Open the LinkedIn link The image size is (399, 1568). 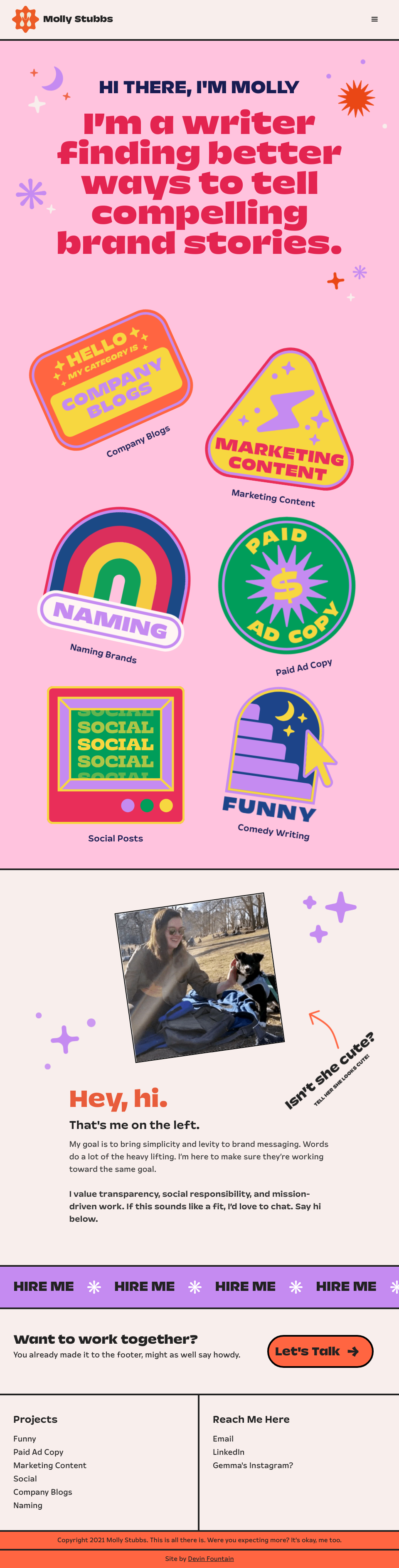(229, 1452)
